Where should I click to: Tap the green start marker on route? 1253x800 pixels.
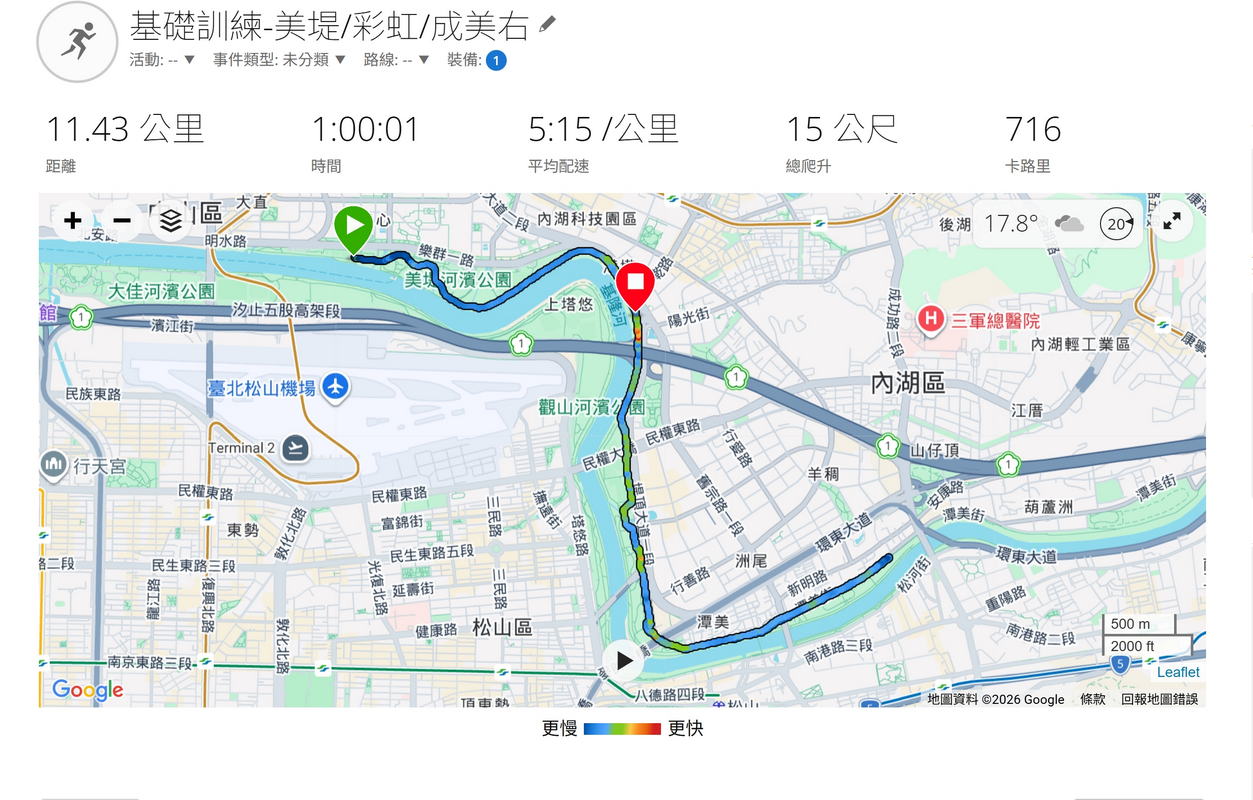pos(353,229)
